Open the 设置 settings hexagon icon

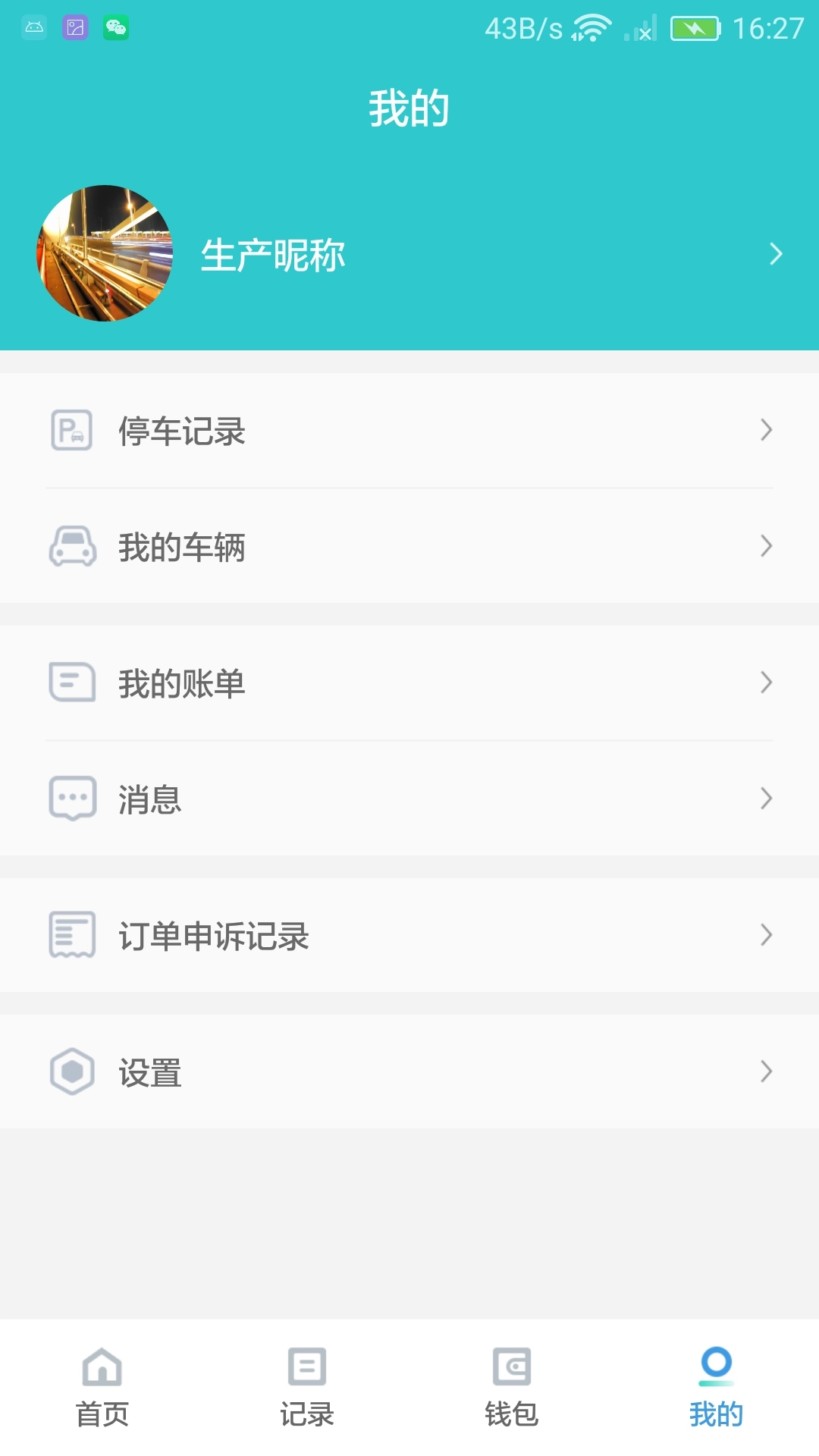(x=72, y=1071)
